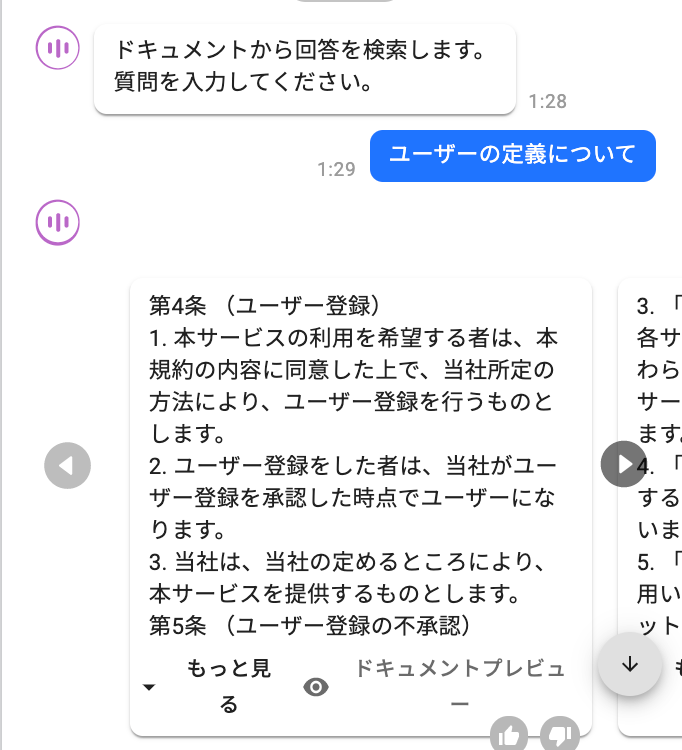Jump to the bottom with the down arrow

(x=630, y=665)
